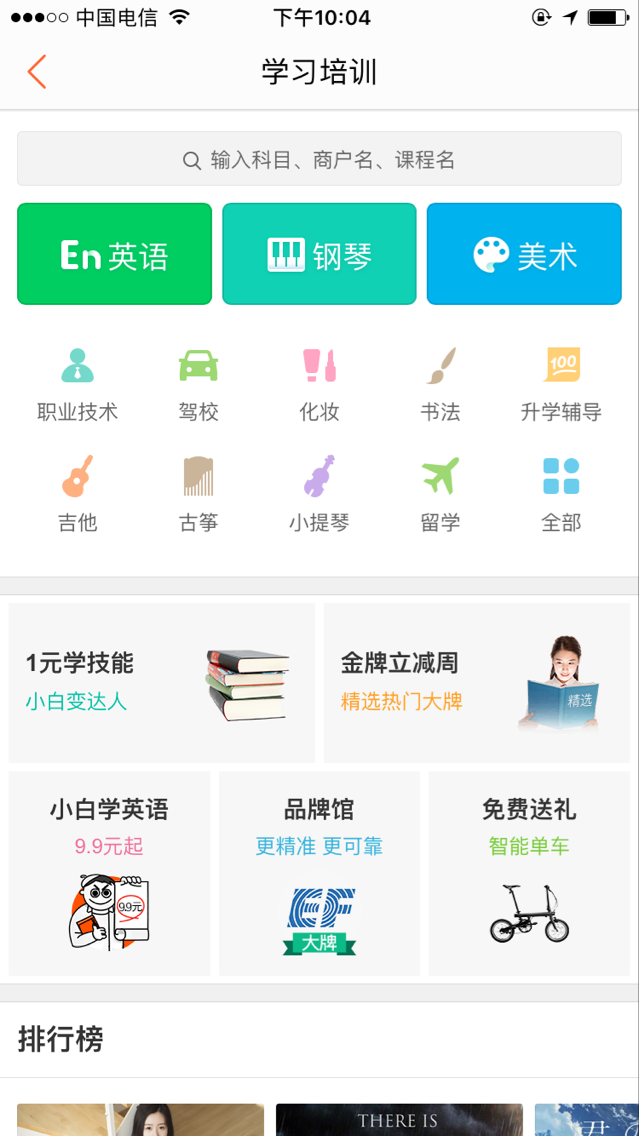Browse 职业技术 vocational courses
639x1136 pixels.
[78, 383]
